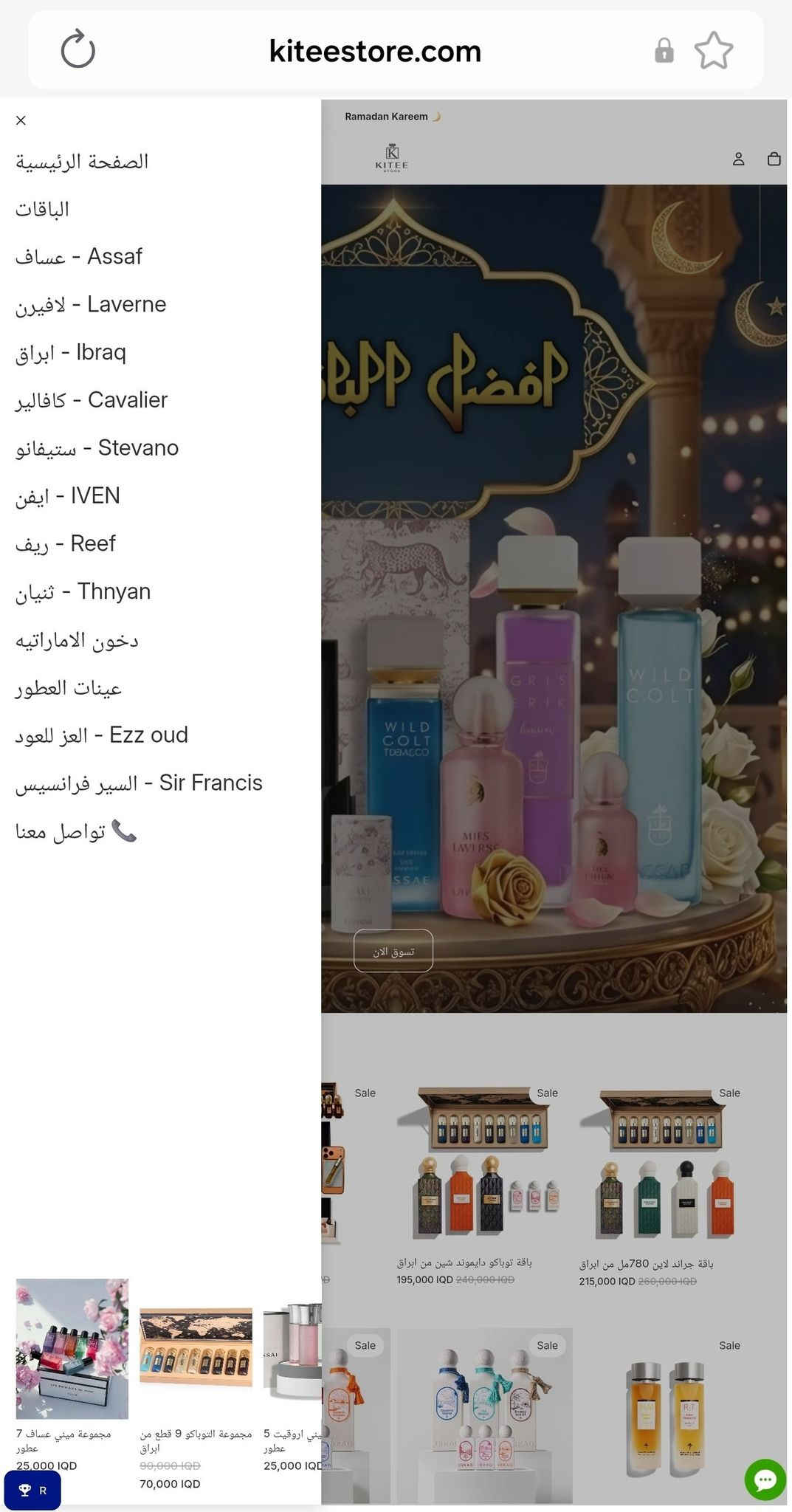Viewport: 792px width, 1512px height.
Task: Select Thnyan from the menu
Action: point(83,592)
